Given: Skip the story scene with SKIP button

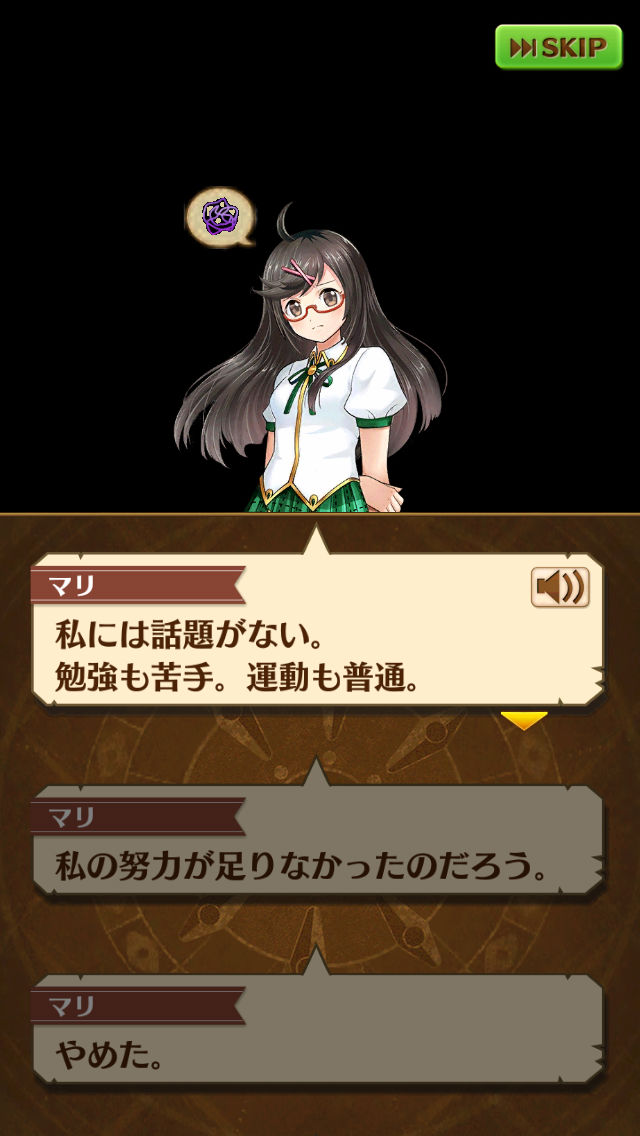Looking at the screenshot, I should (x=558, y=47).
